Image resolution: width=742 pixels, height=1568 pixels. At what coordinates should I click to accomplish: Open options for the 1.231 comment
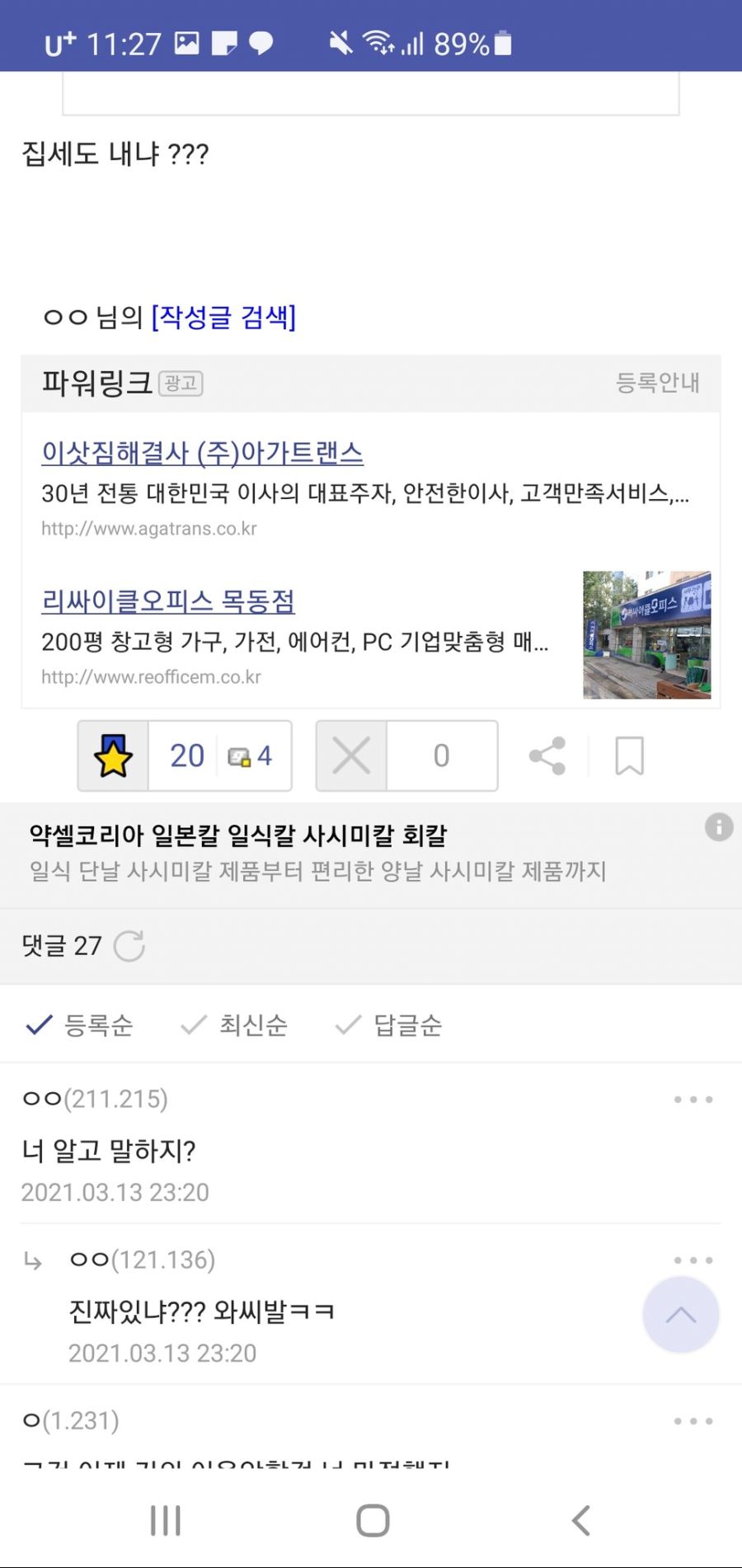[693, 1421]
